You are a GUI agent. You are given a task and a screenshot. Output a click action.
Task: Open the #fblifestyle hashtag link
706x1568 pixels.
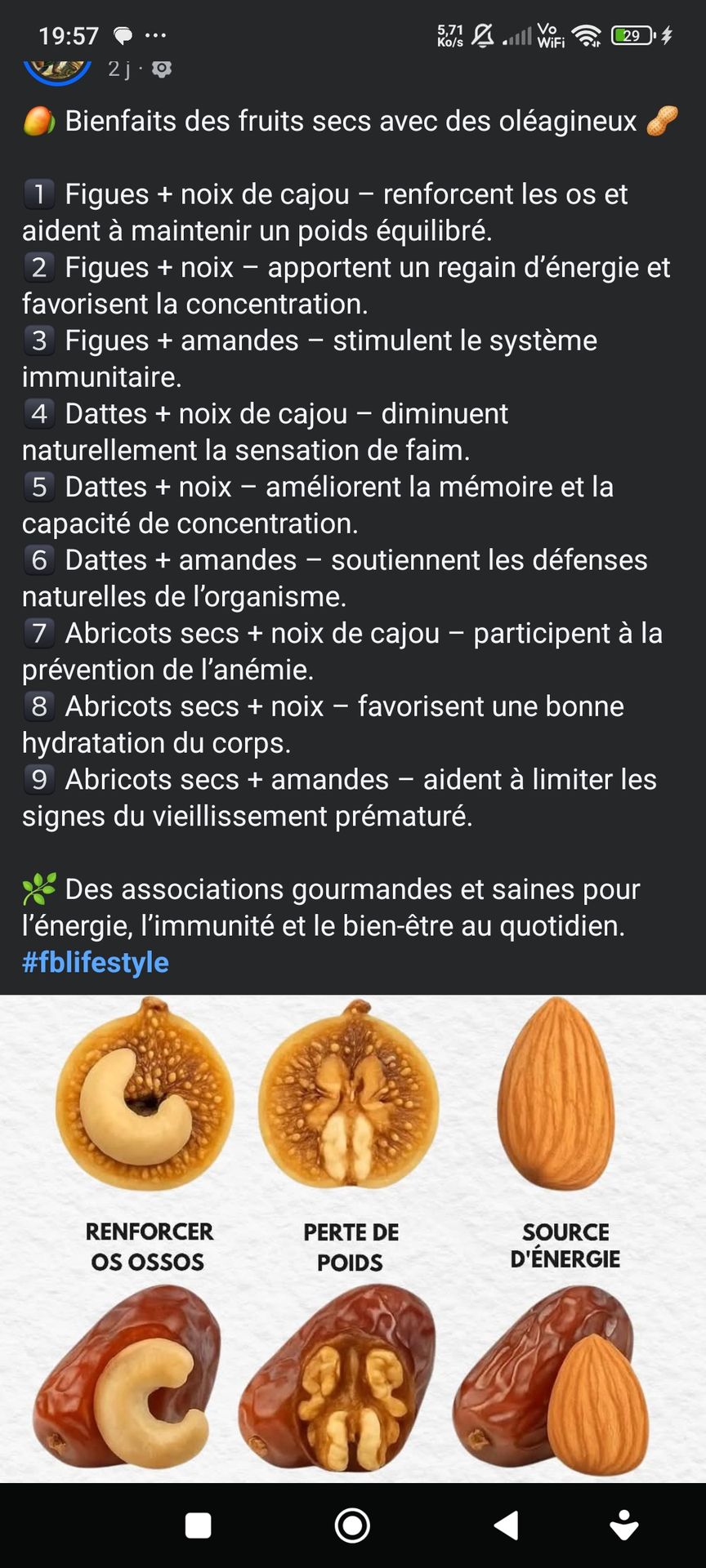coord(95,962)
